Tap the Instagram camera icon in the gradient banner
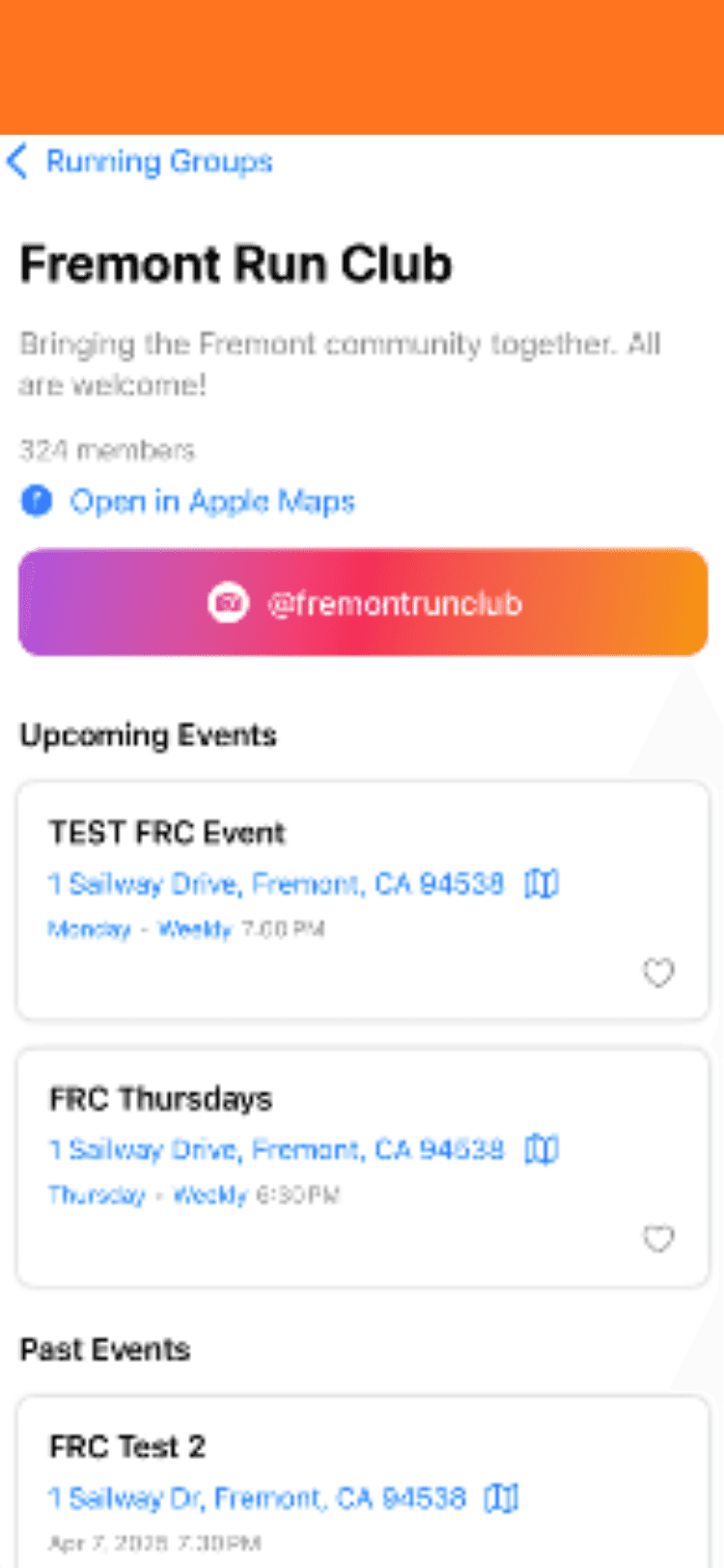Viewport: 724px width, 1568px height. 228,602
